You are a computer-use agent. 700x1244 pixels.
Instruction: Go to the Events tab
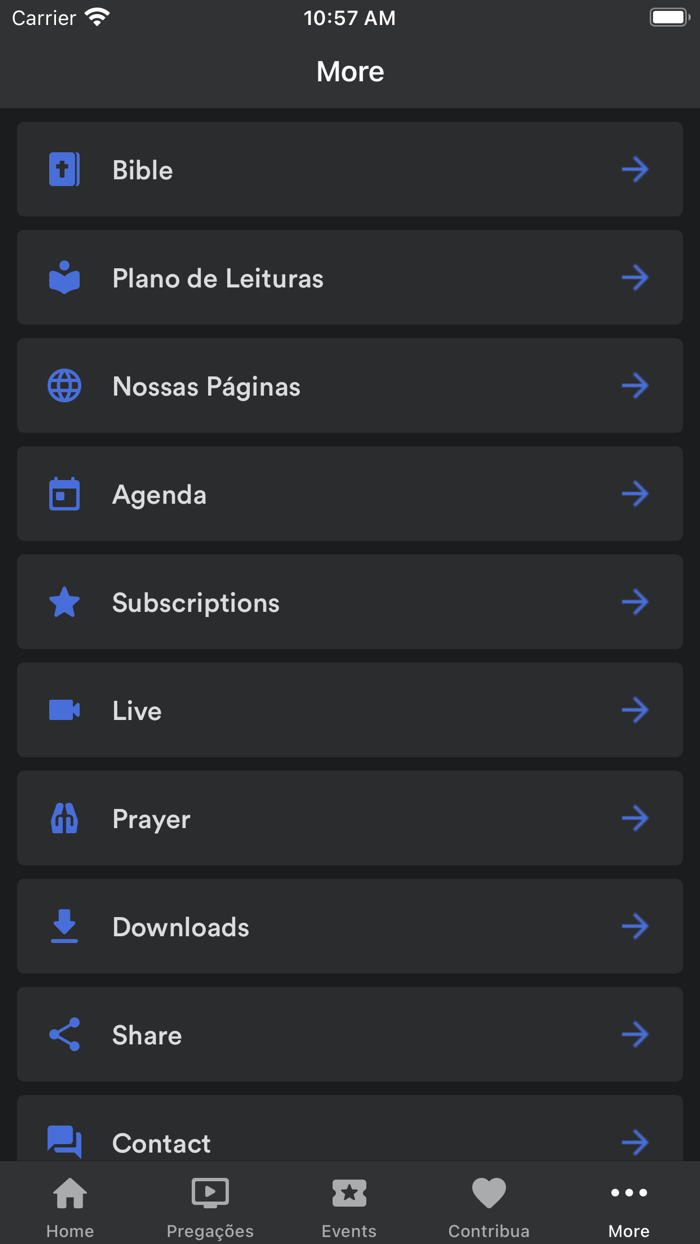349,1206
